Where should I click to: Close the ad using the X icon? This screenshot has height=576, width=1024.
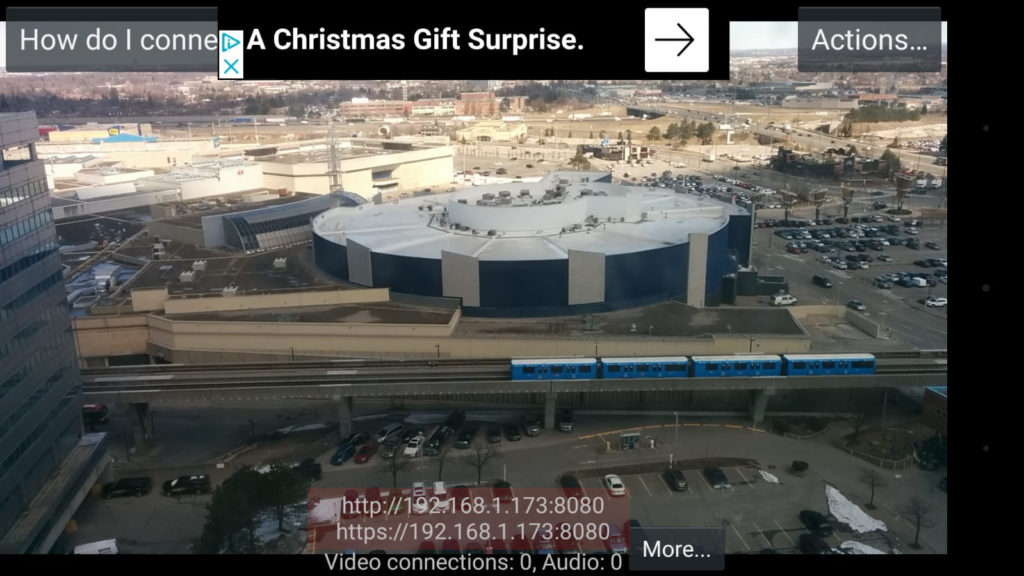coord(231,67)
